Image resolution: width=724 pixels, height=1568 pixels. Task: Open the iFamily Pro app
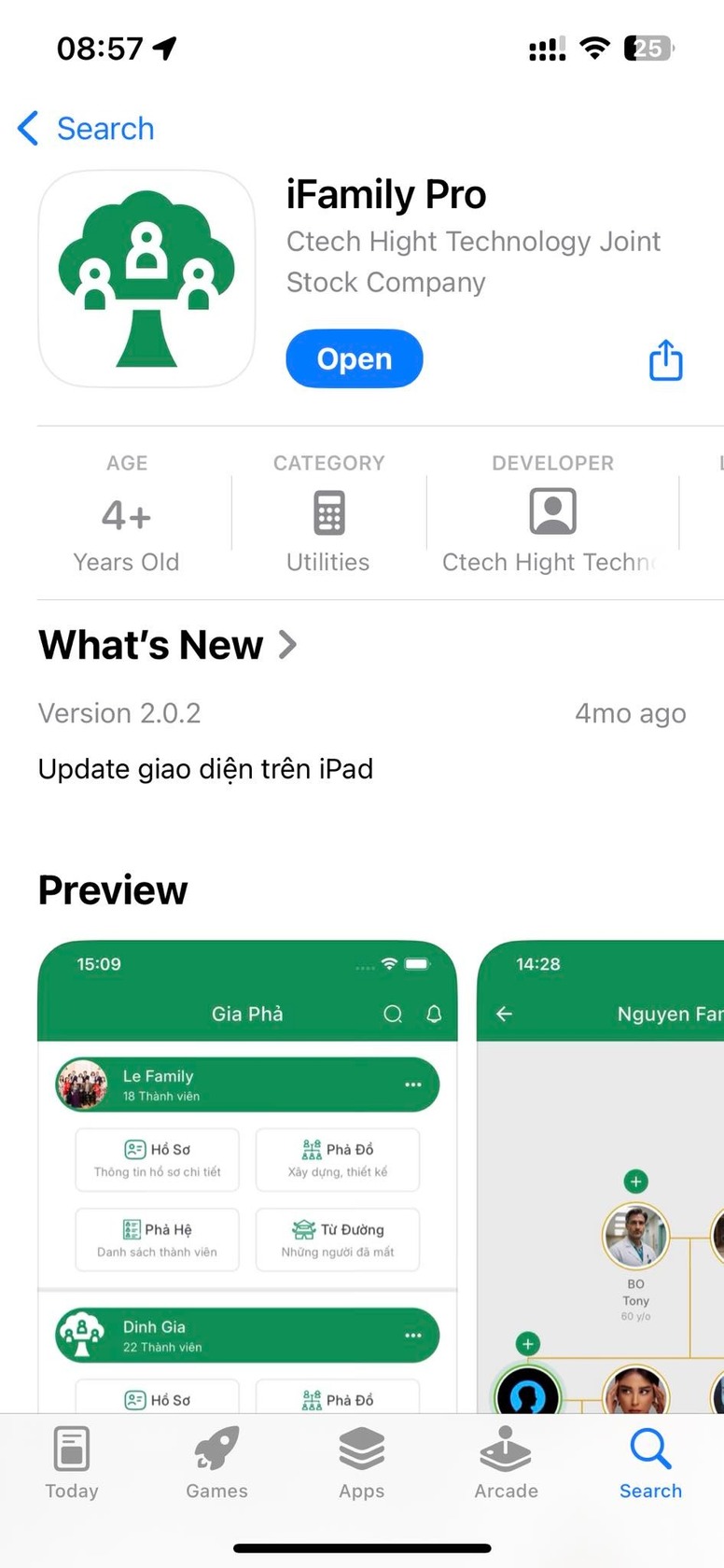coord(354,358)
